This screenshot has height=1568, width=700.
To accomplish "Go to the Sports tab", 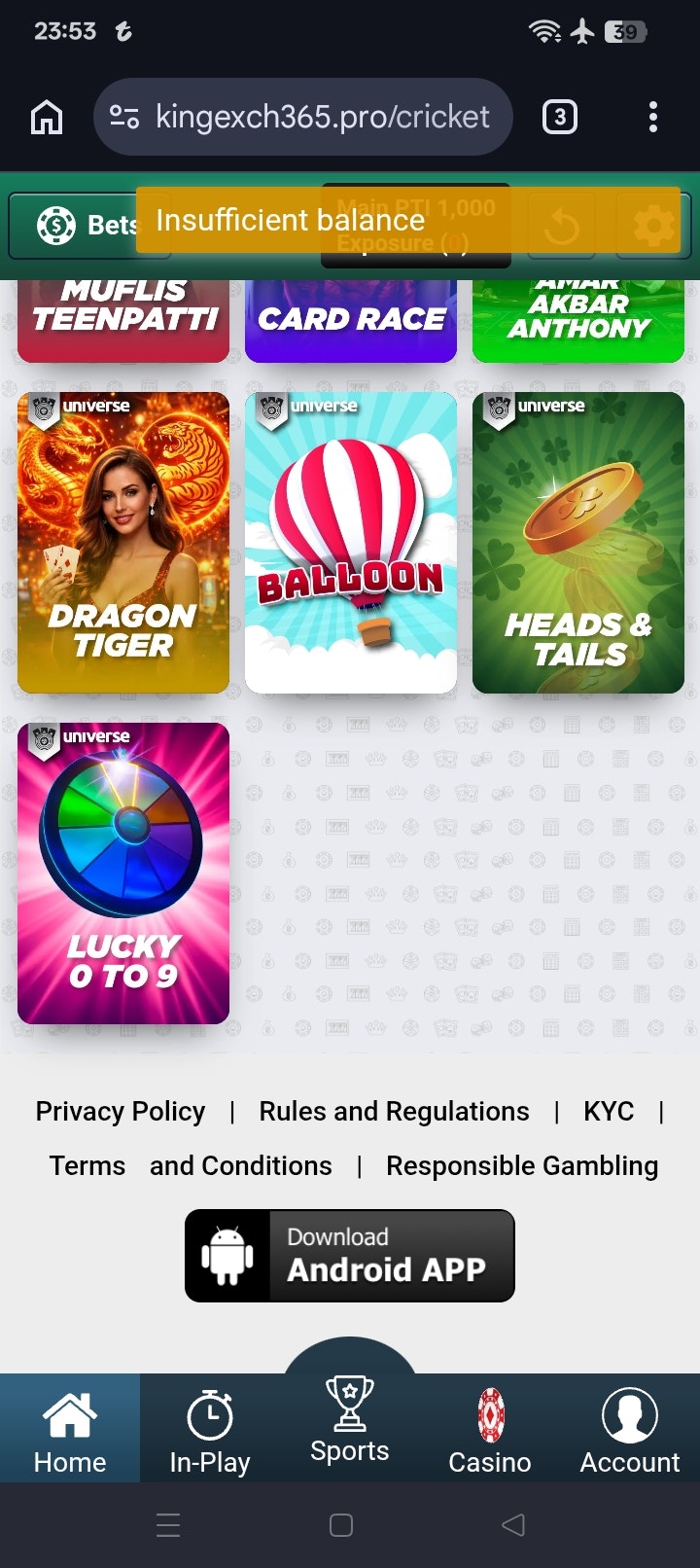I will click(x=350, y=1420).
